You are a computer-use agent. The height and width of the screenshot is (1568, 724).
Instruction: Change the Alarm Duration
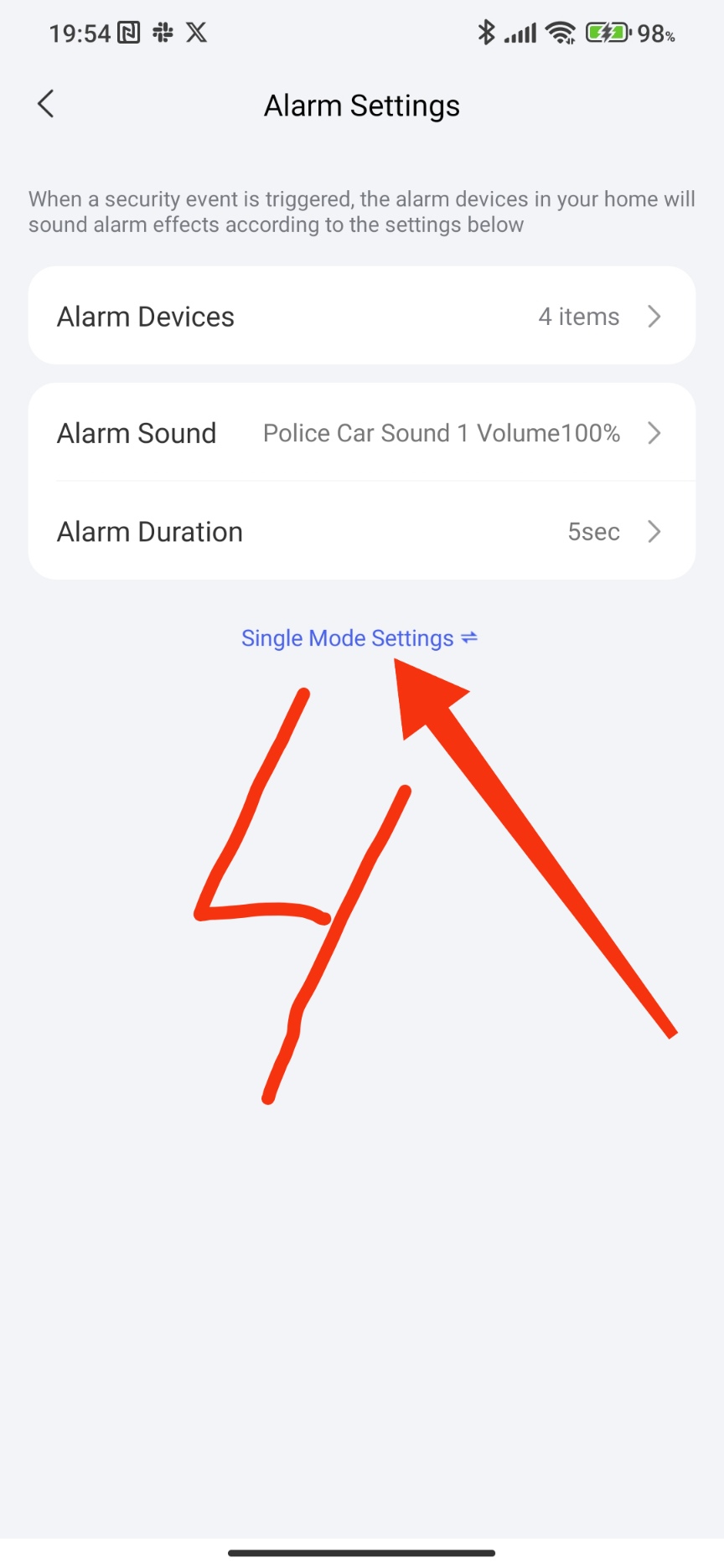[361, 532]
